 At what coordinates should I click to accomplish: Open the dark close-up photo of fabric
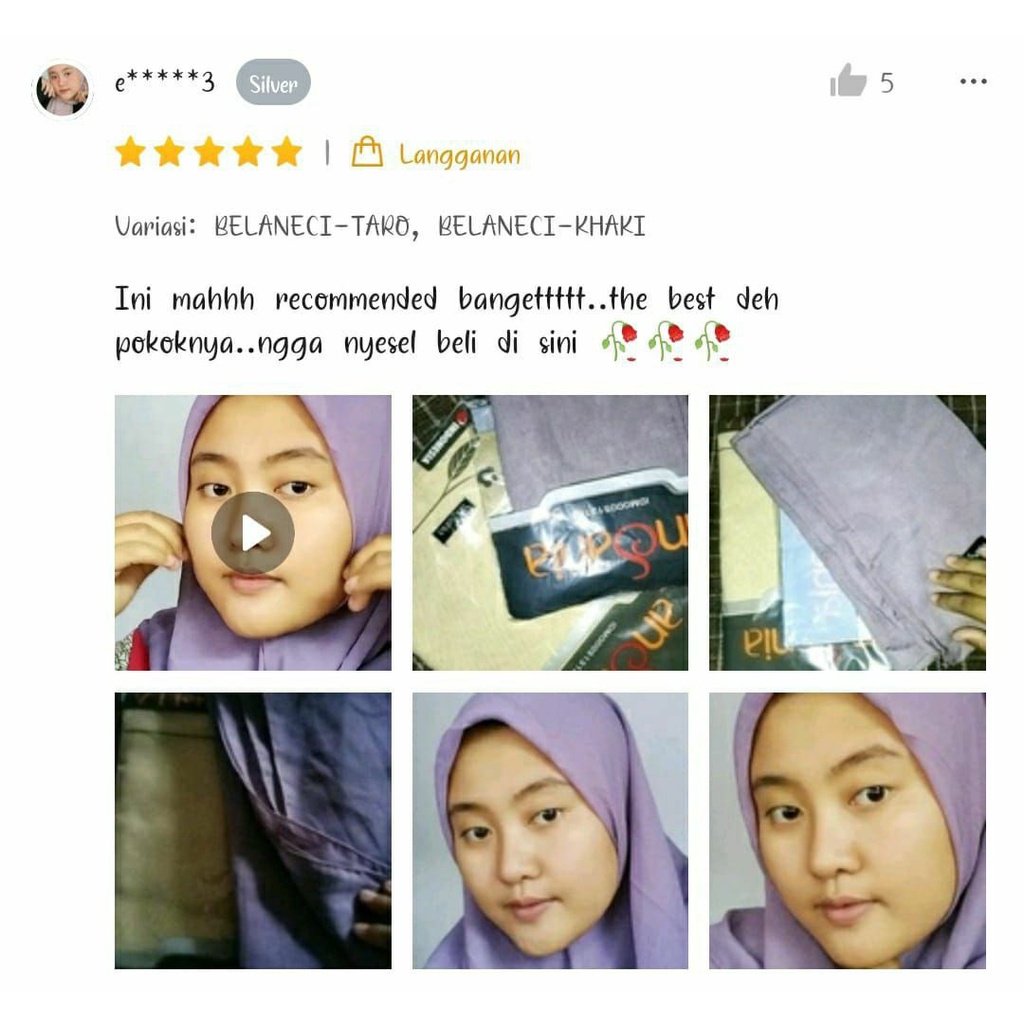point(252,830)
